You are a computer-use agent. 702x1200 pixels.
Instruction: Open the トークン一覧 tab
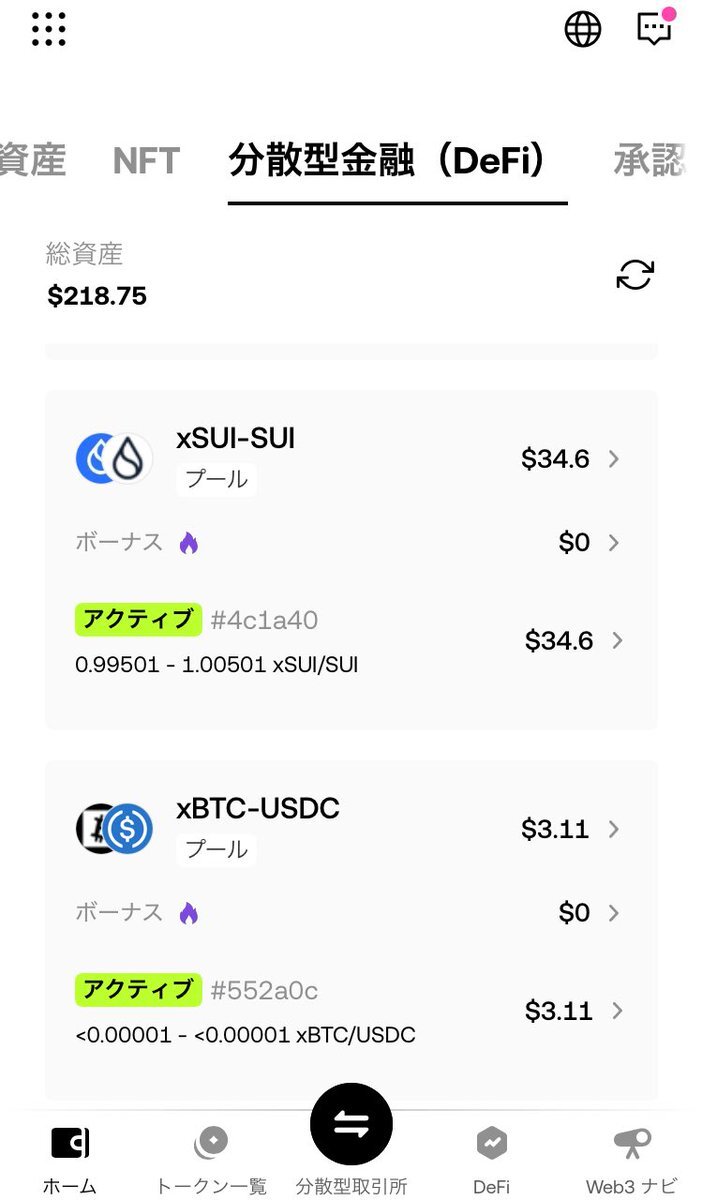[x=211, y=1160]
